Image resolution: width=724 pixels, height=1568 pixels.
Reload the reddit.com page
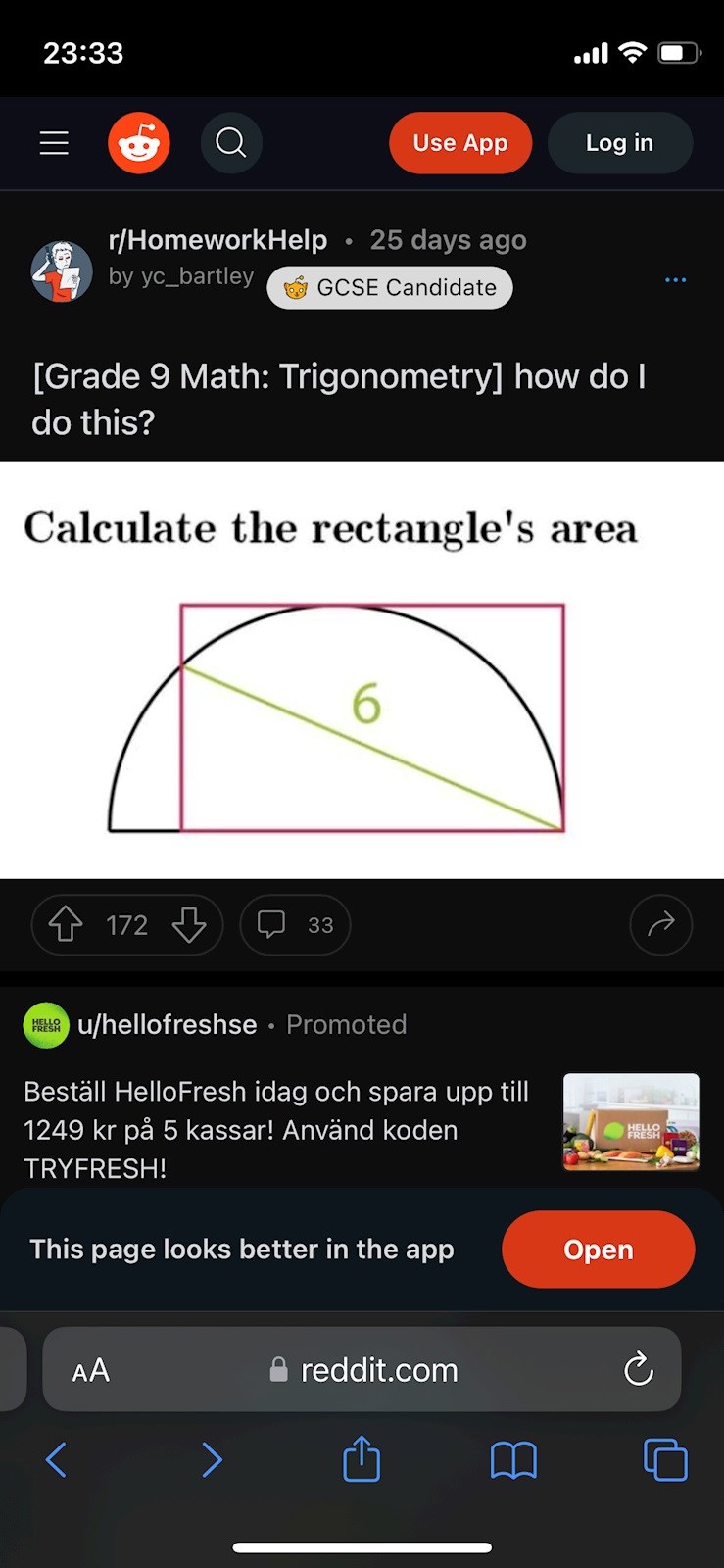pos(639,1369)
